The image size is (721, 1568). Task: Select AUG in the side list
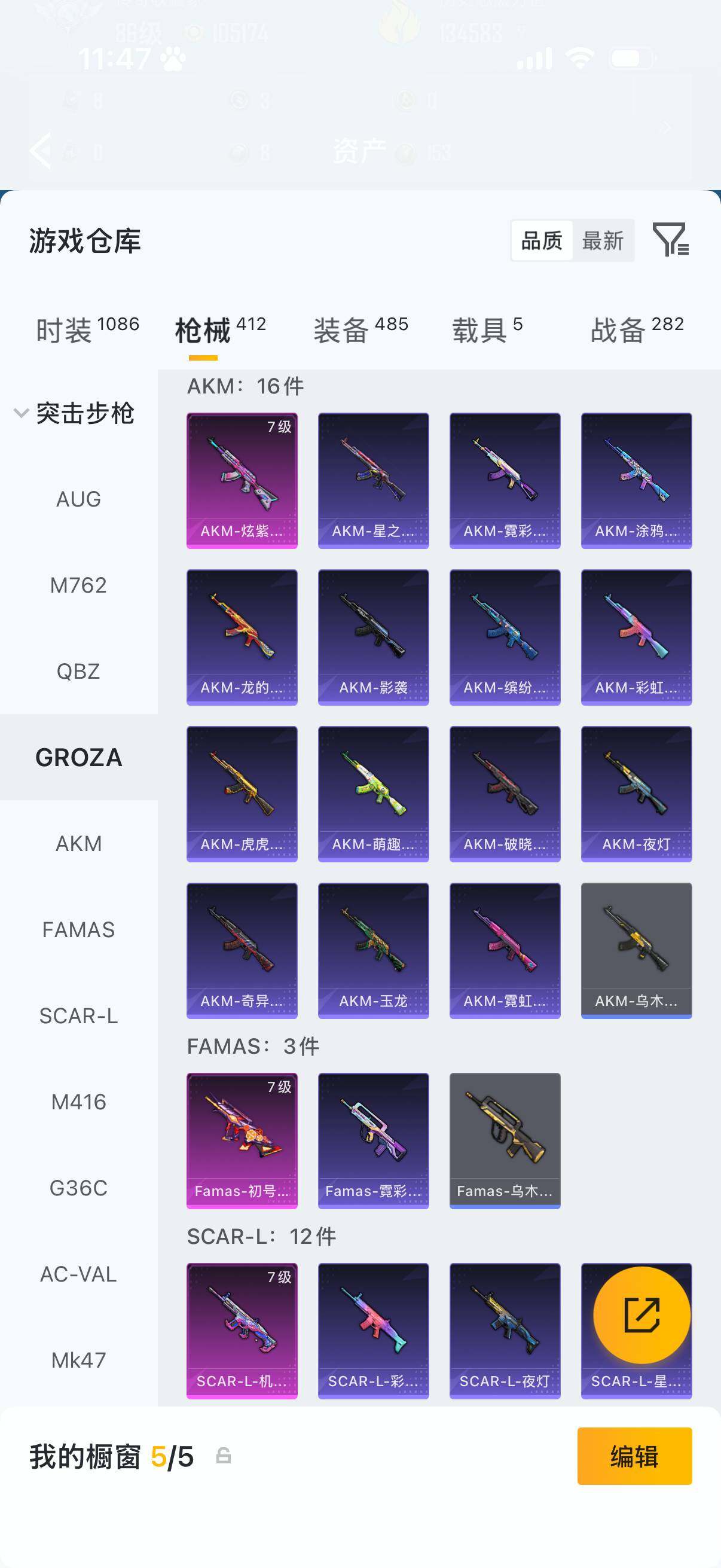coord(78,499)
